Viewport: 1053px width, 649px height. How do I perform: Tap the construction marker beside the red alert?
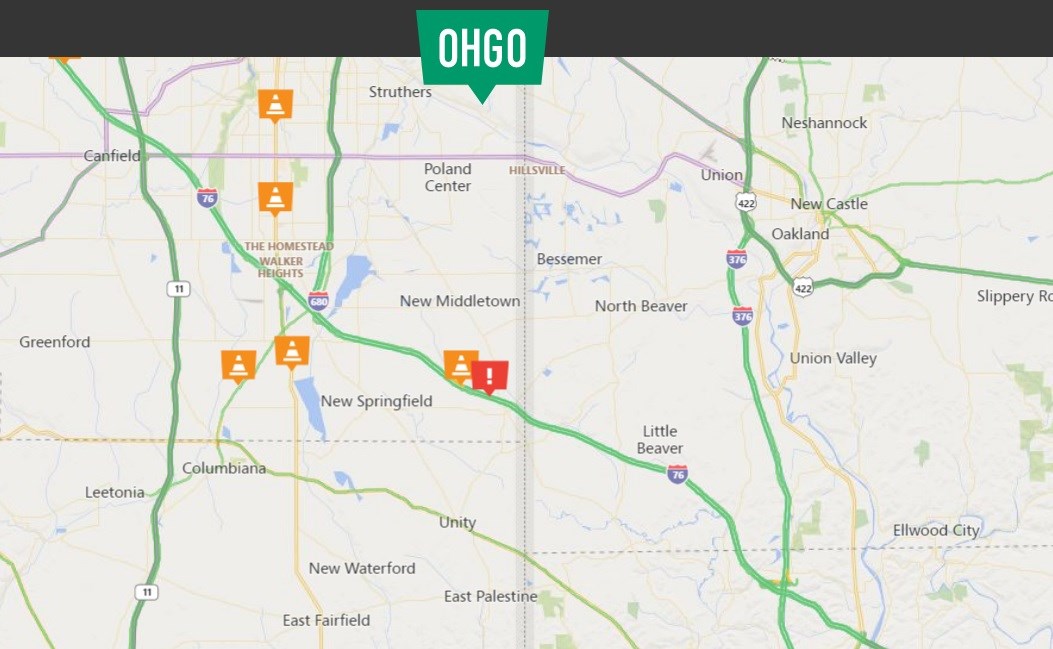(459, 365)
